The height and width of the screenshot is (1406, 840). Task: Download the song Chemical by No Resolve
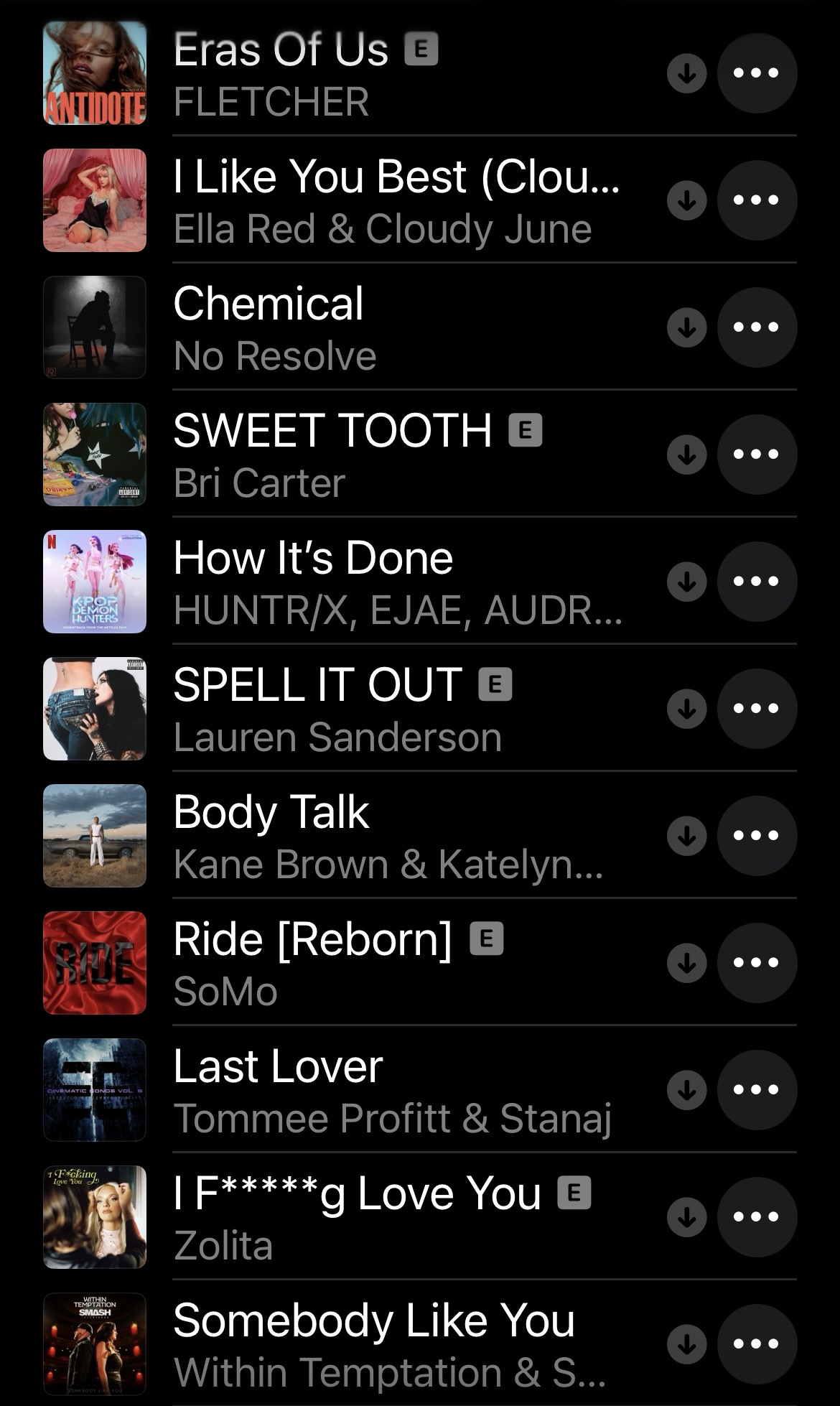(687, 327)
